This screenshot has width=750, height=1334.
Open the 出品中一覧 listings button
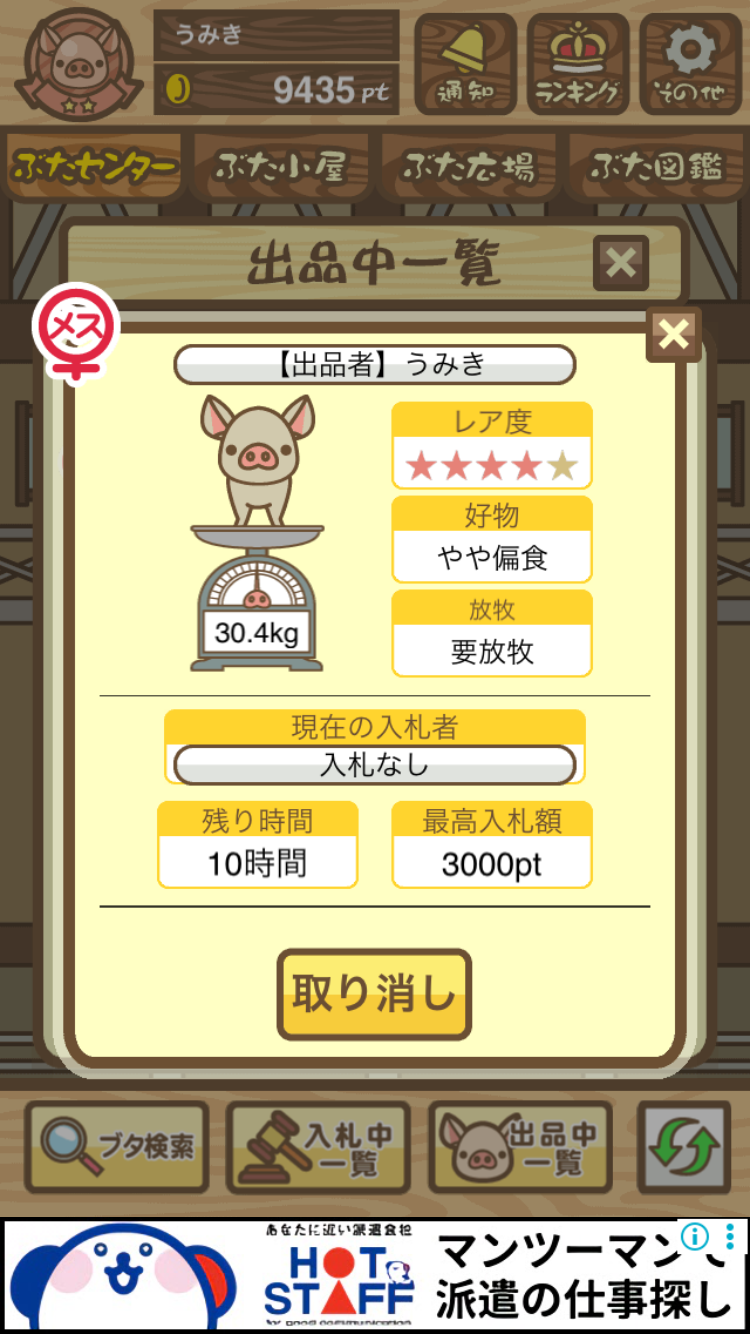(x=521, y=1146)
